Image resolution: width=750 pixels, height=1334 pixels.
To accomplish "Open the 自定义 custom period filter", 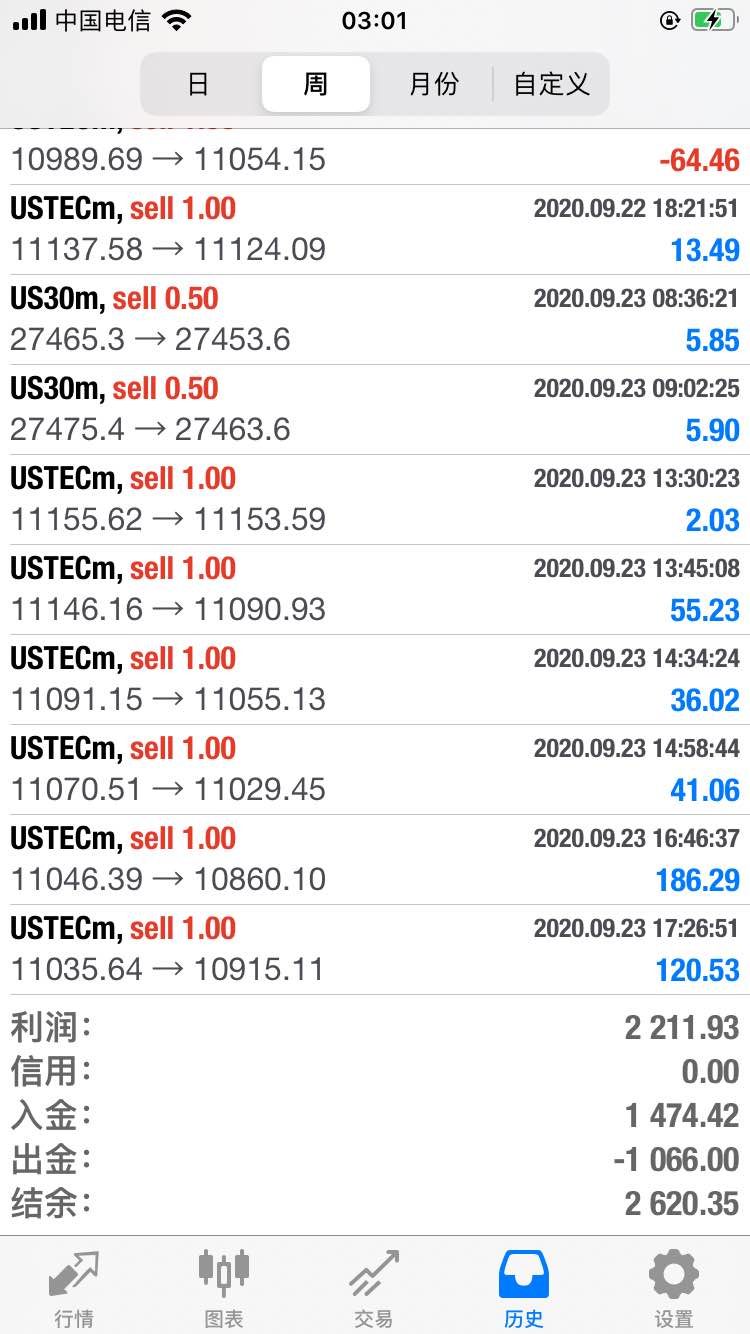I will 551,84.
